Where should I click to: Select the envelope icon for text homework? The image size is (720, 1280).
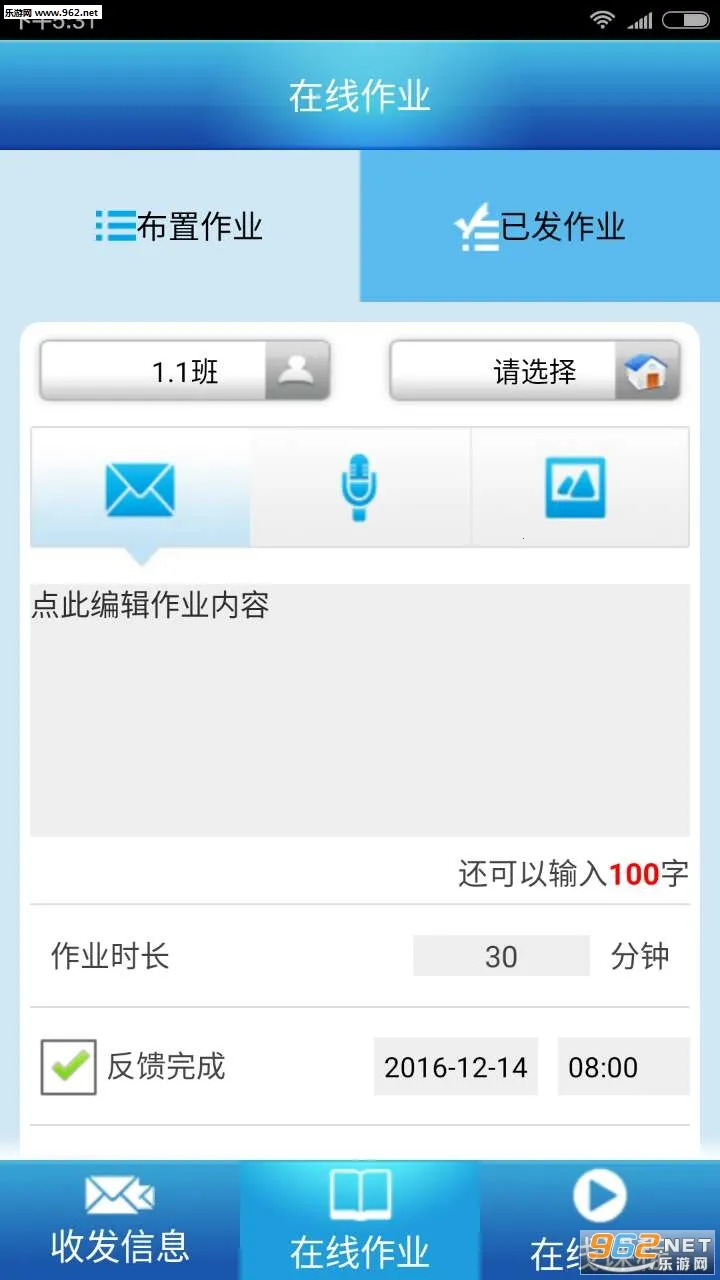coord(138,487)
